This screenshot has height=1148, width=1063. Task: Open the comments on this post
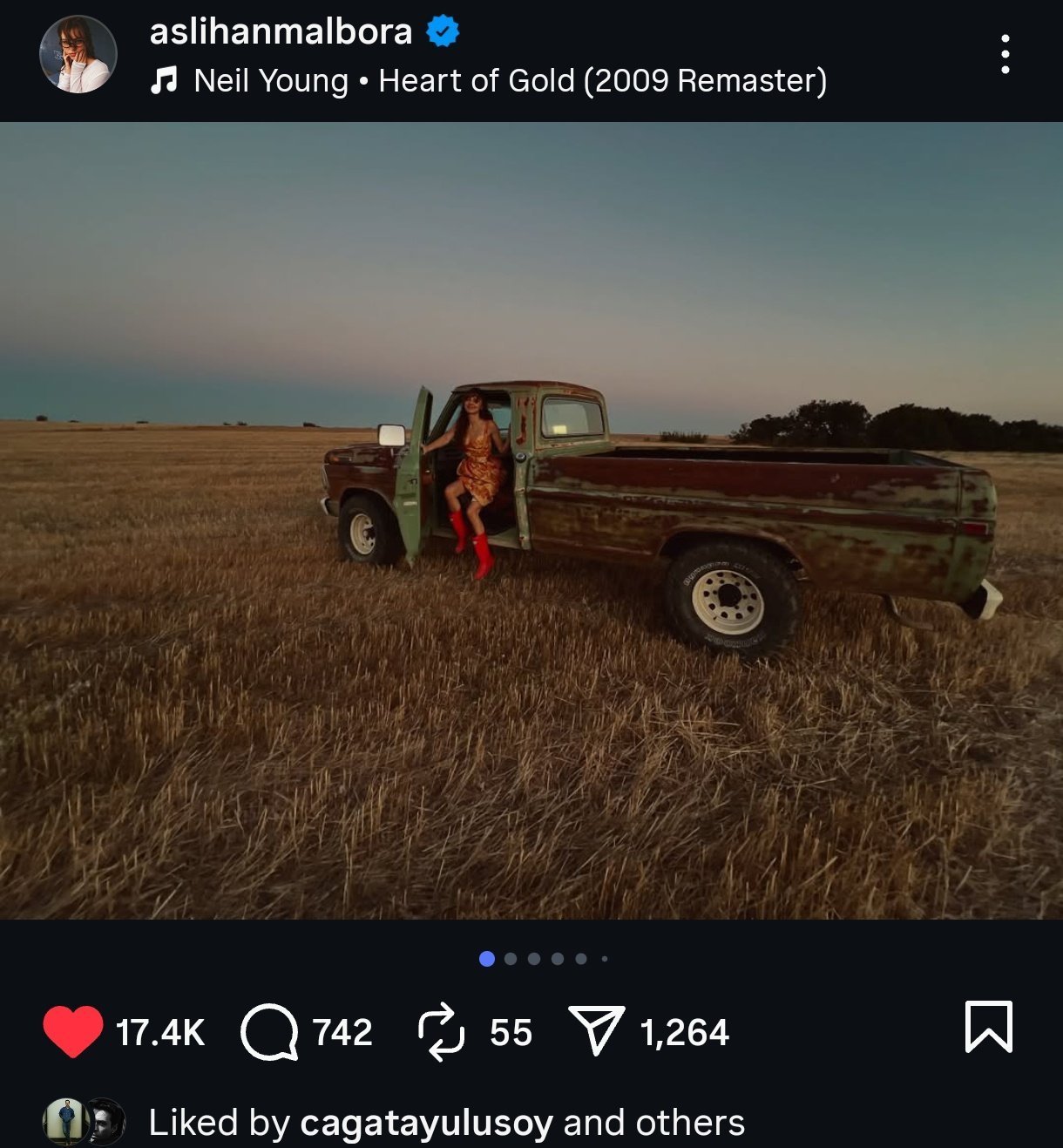point(269,1032)
